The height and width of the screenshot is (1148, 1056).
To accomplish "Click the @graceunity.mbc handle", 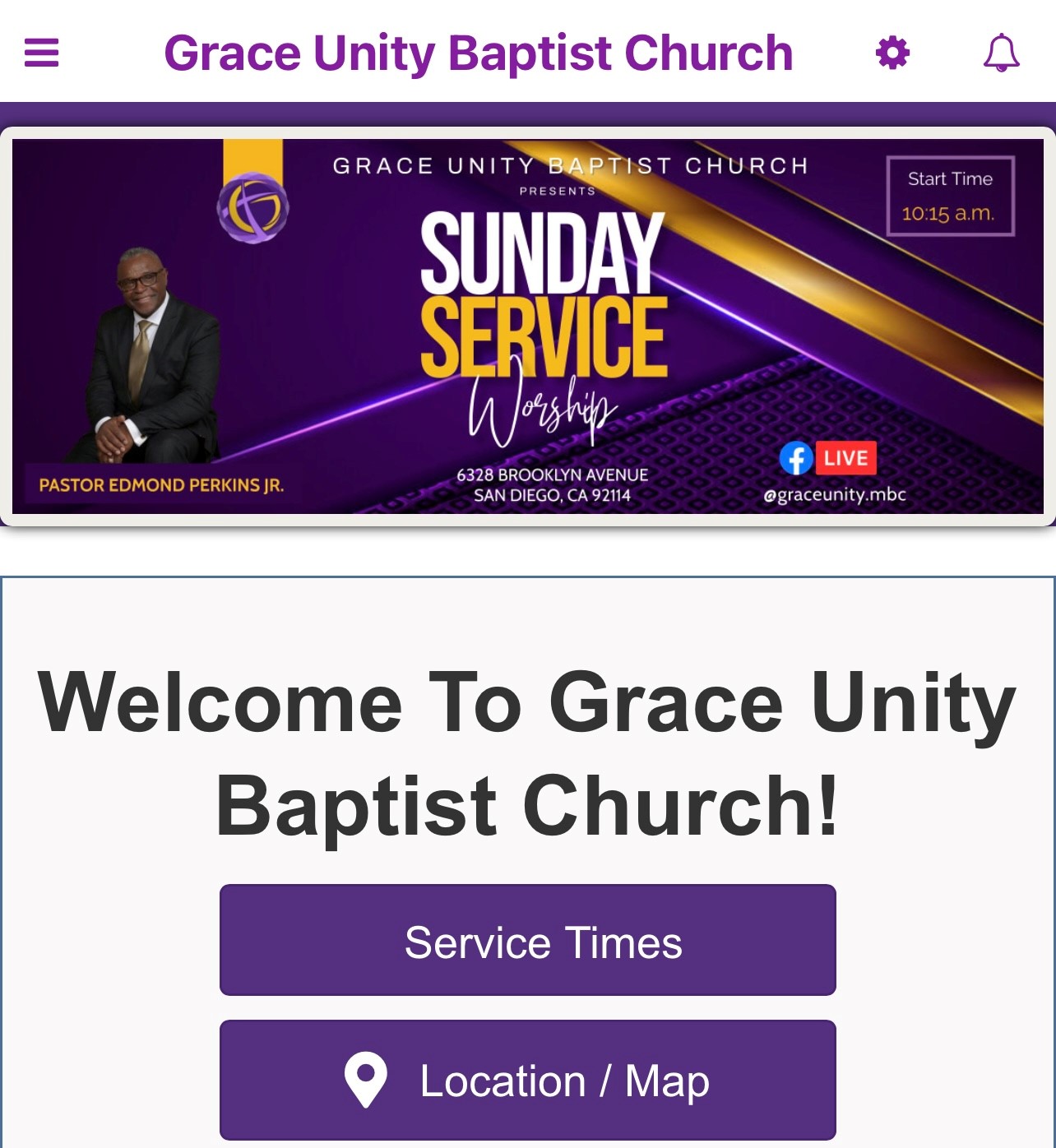I will click(x=836, y=494).
